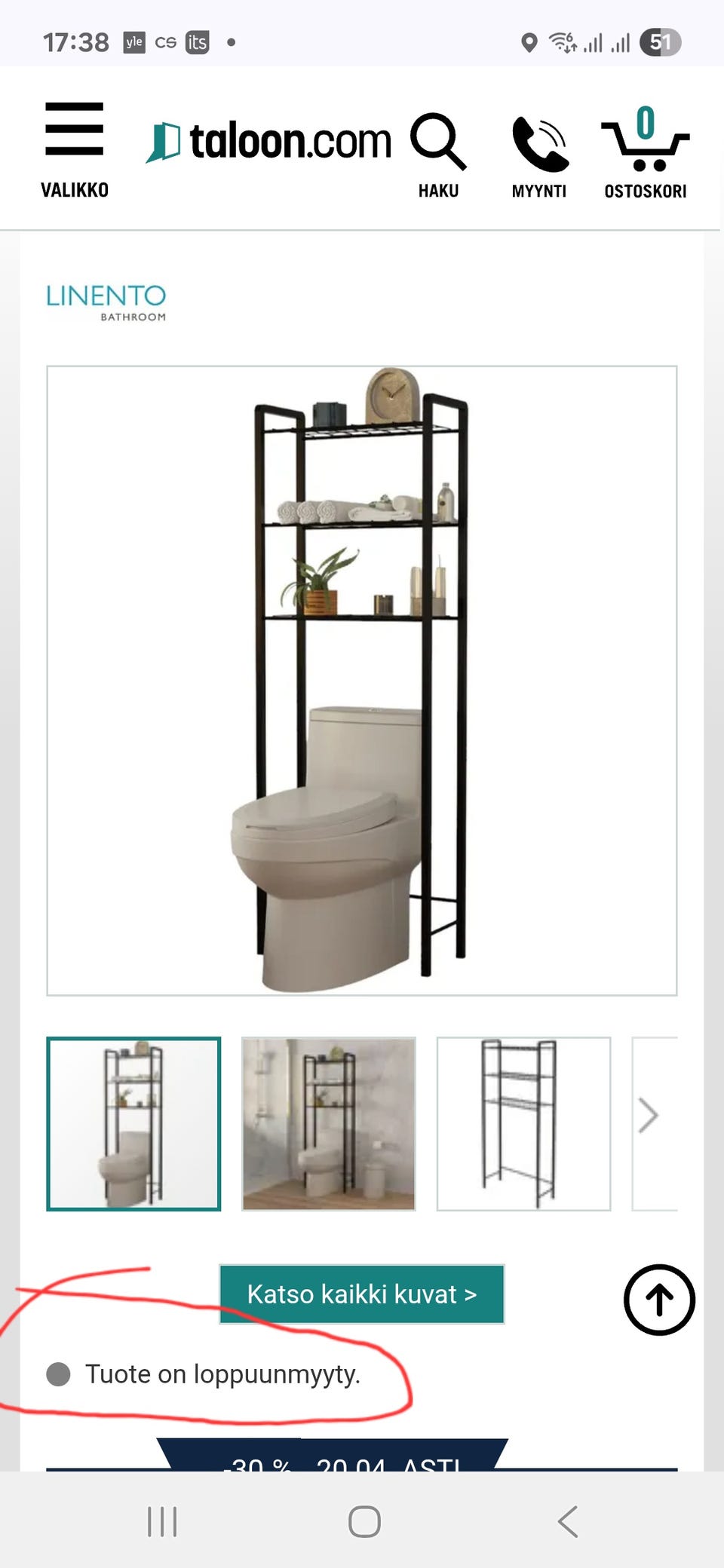The image size is (724, 1568).
Task: Tap Katso kaikki kuvat button
Action: (x=362, y=1294)
